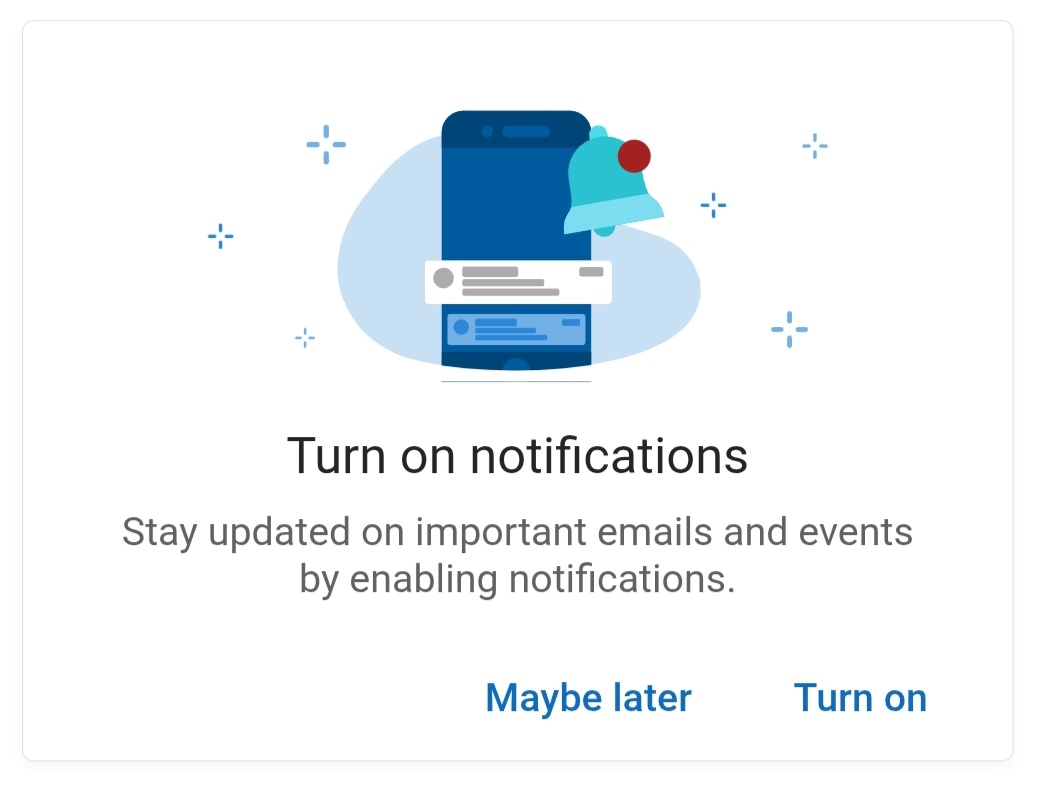The height and width of the screenshot is (790, 1058).
Task: Tap Turn on to enable notifications
Action: coord(860,698)
